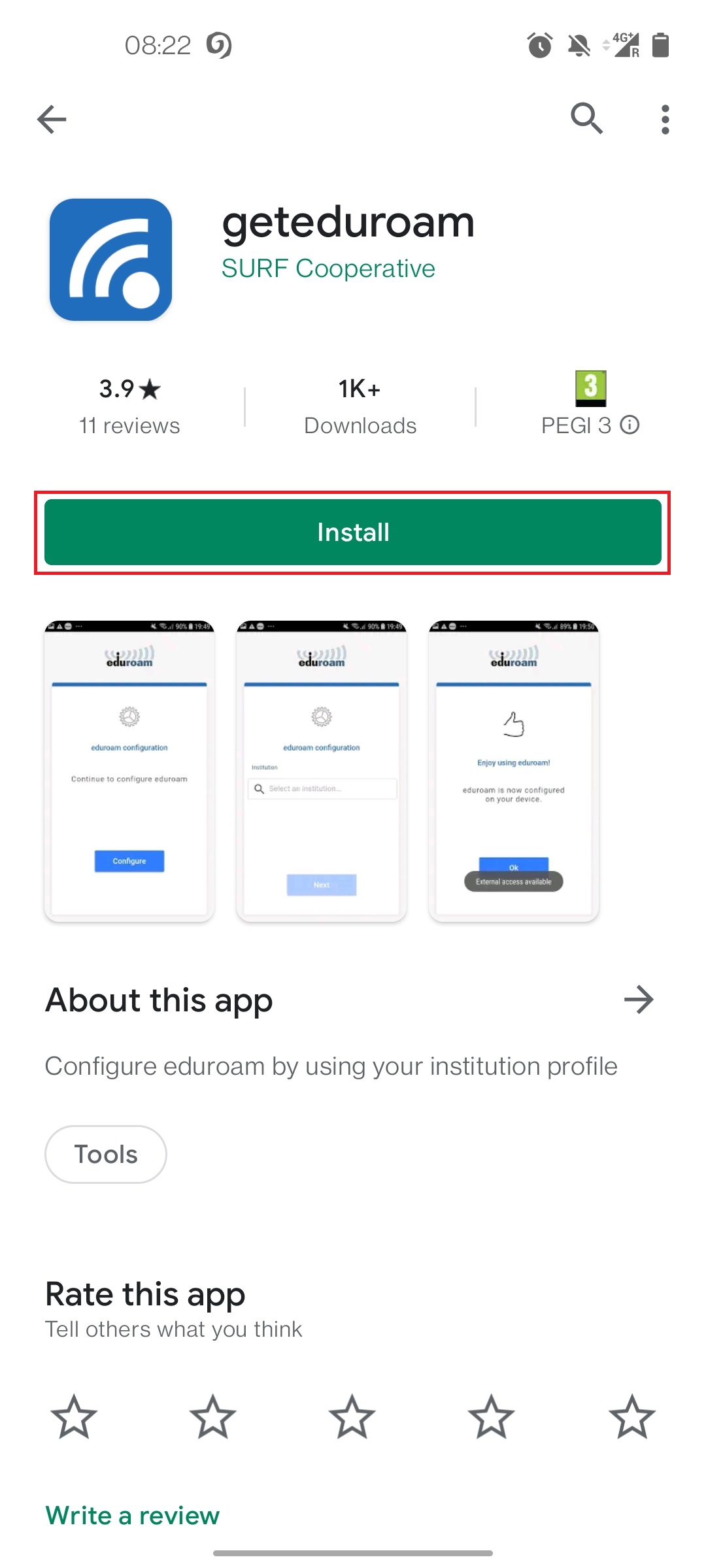Go back using the arrow
The width and height of the screenshot is (706, 1568).
point(52,120)
